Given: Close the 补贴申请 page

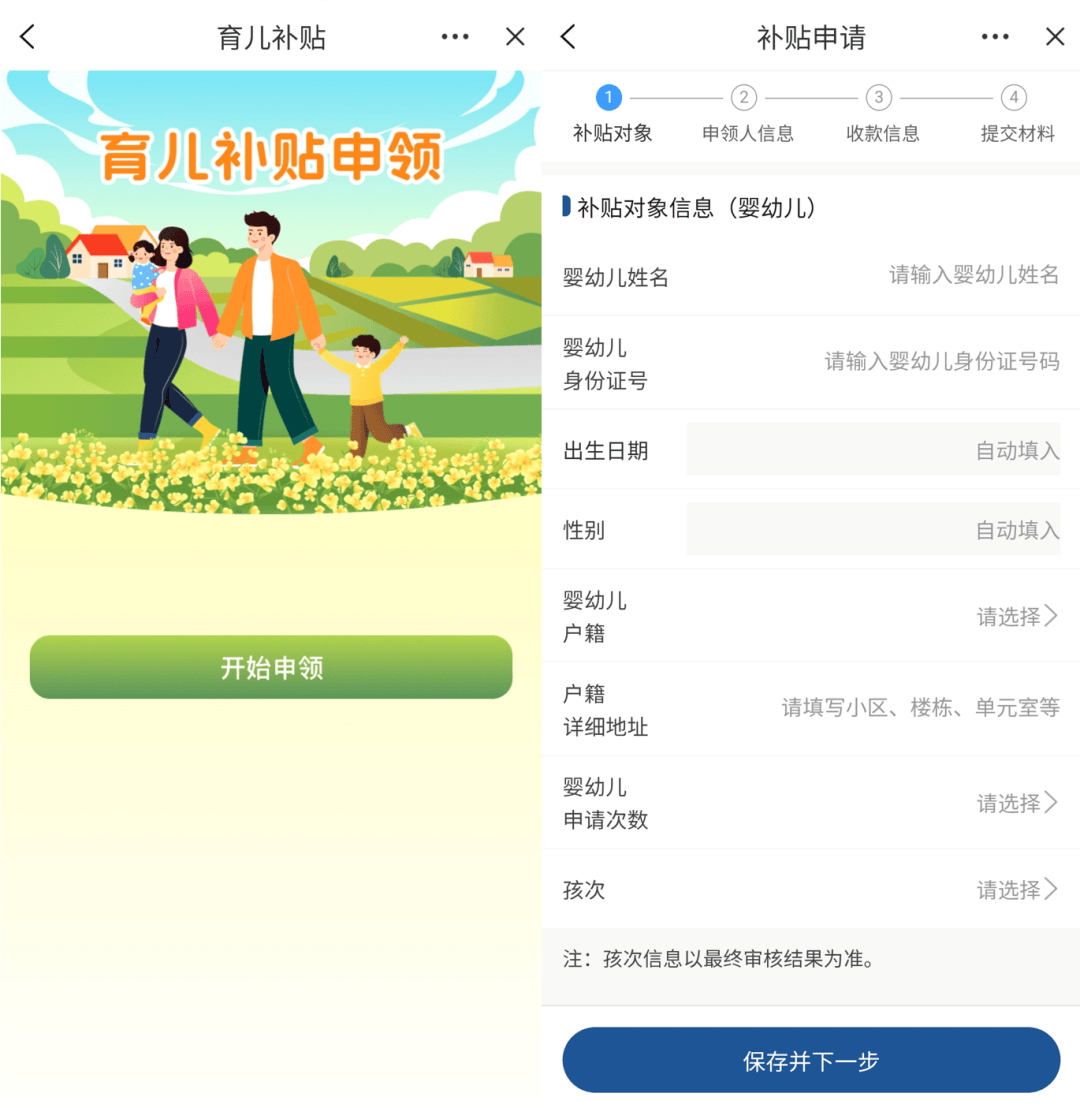Looking at the screenshot, I should click(1055, 38).
